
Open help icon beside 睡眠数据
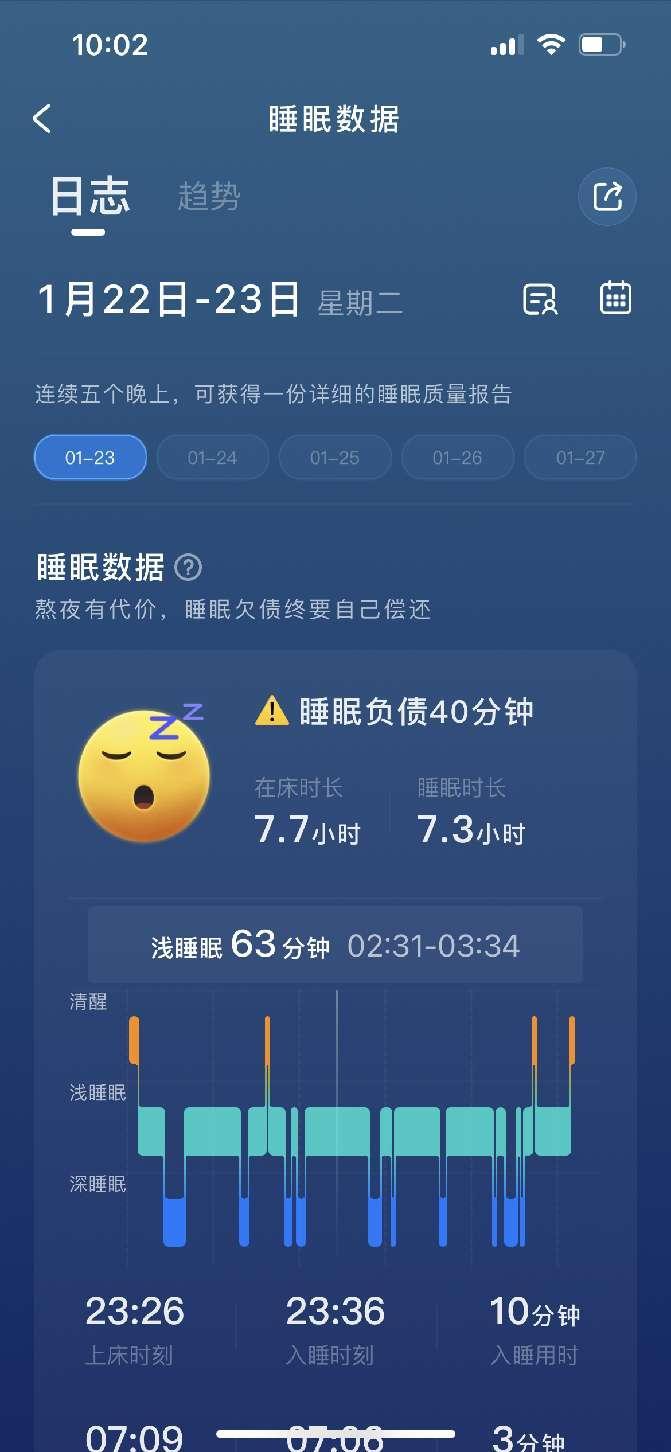point(188,568)
